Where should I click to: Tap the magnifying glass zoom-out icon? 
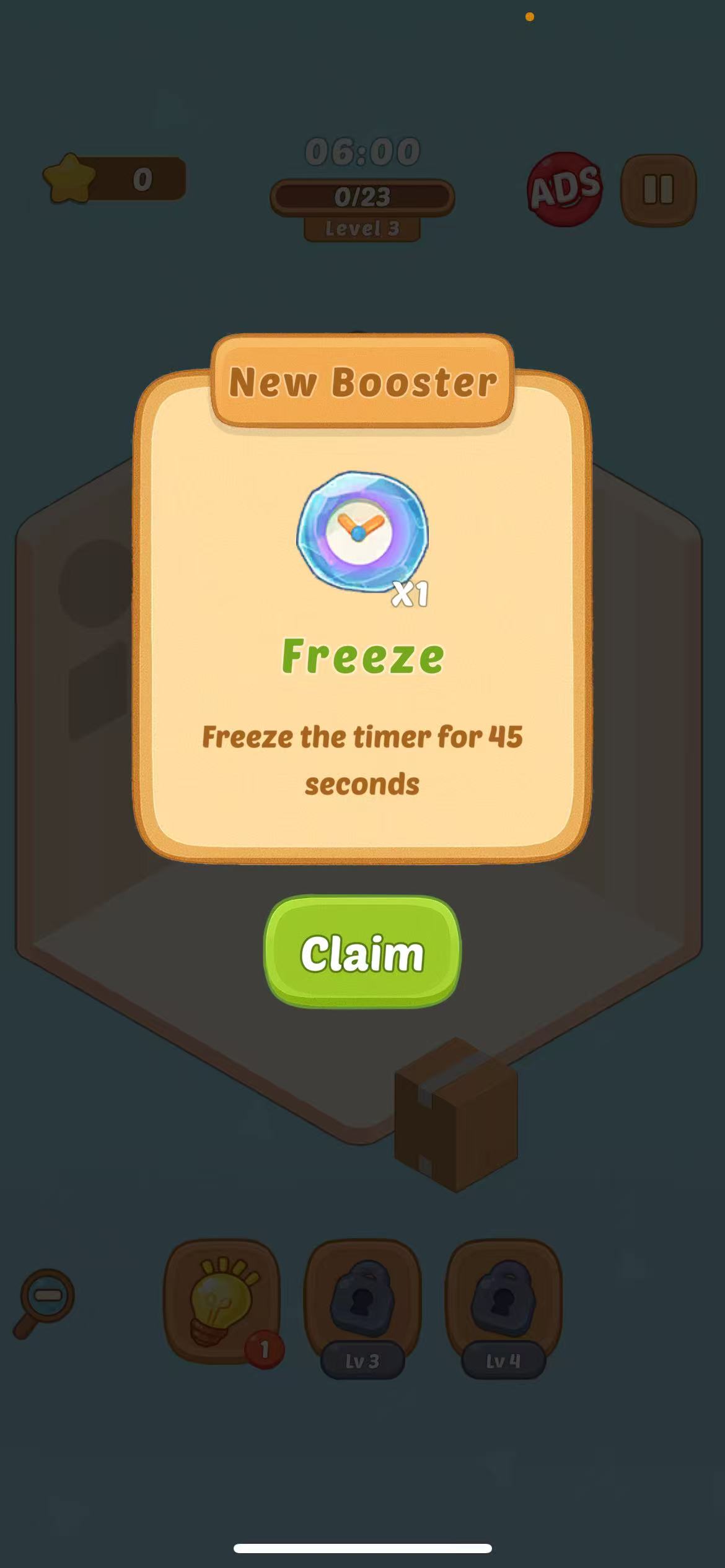(46, 1294)
